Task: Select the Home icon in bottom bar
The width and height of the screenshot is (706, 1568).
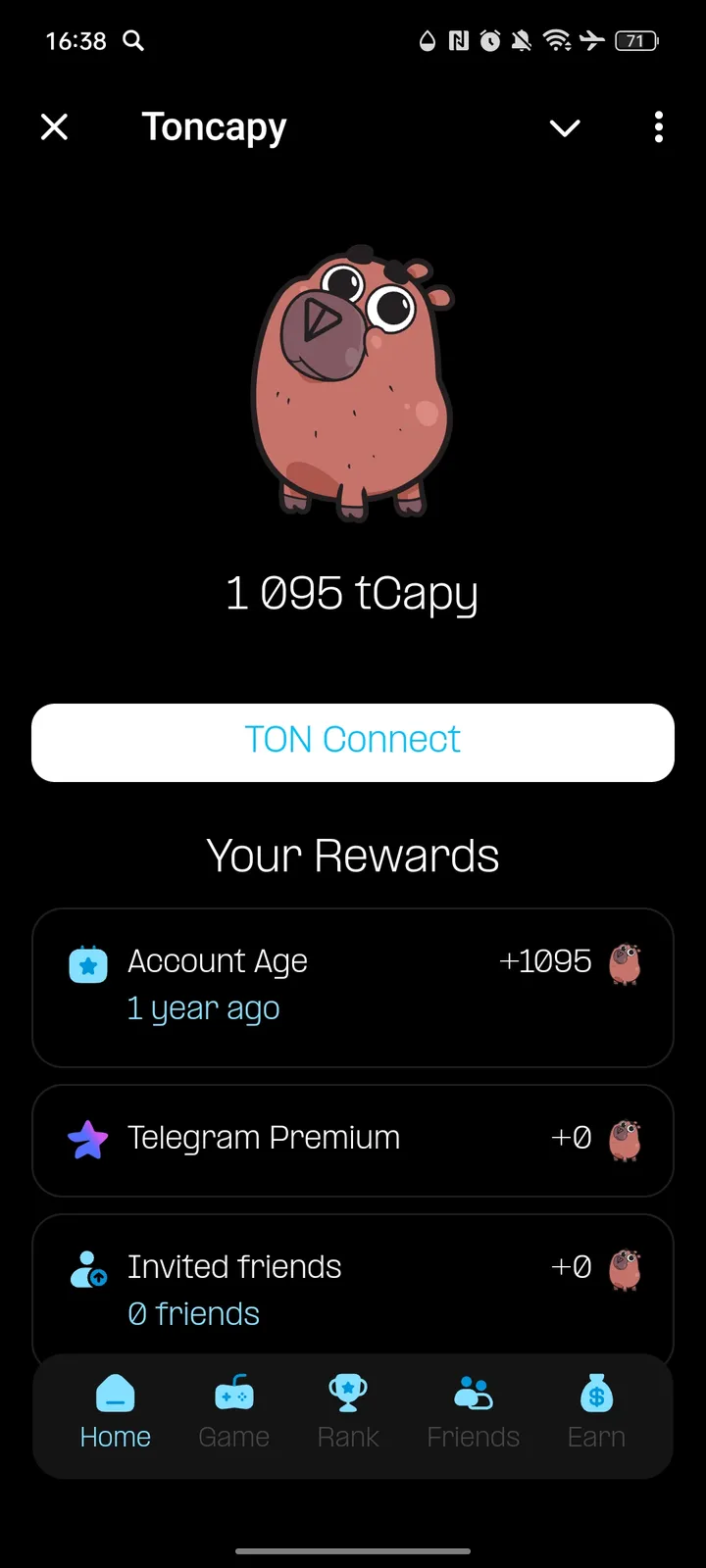Action: tap(115, 1390)
